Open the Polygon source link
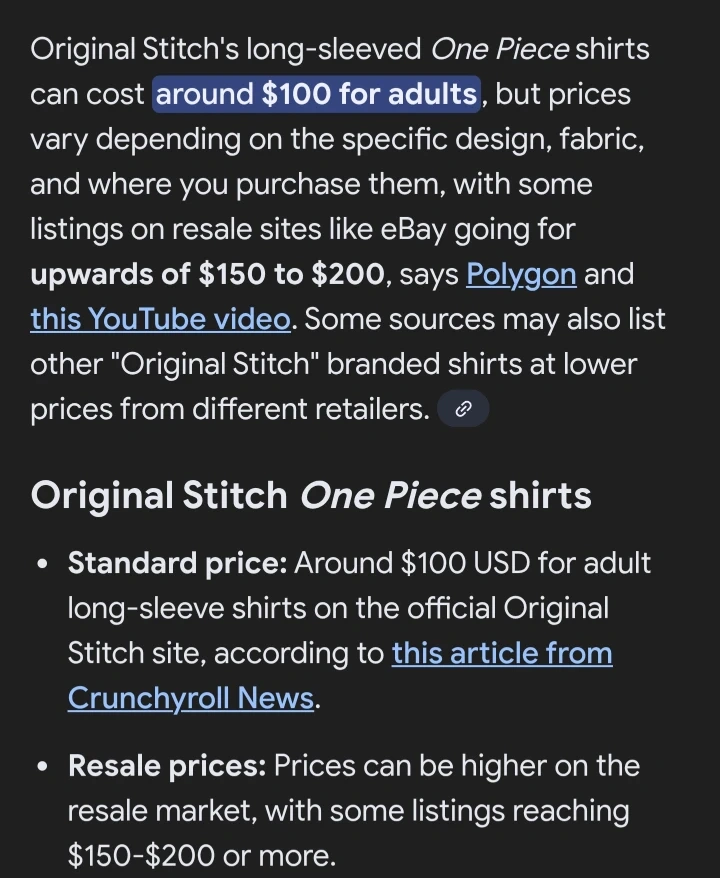This screenshot has height=878, width=720. tap(521, 274)
